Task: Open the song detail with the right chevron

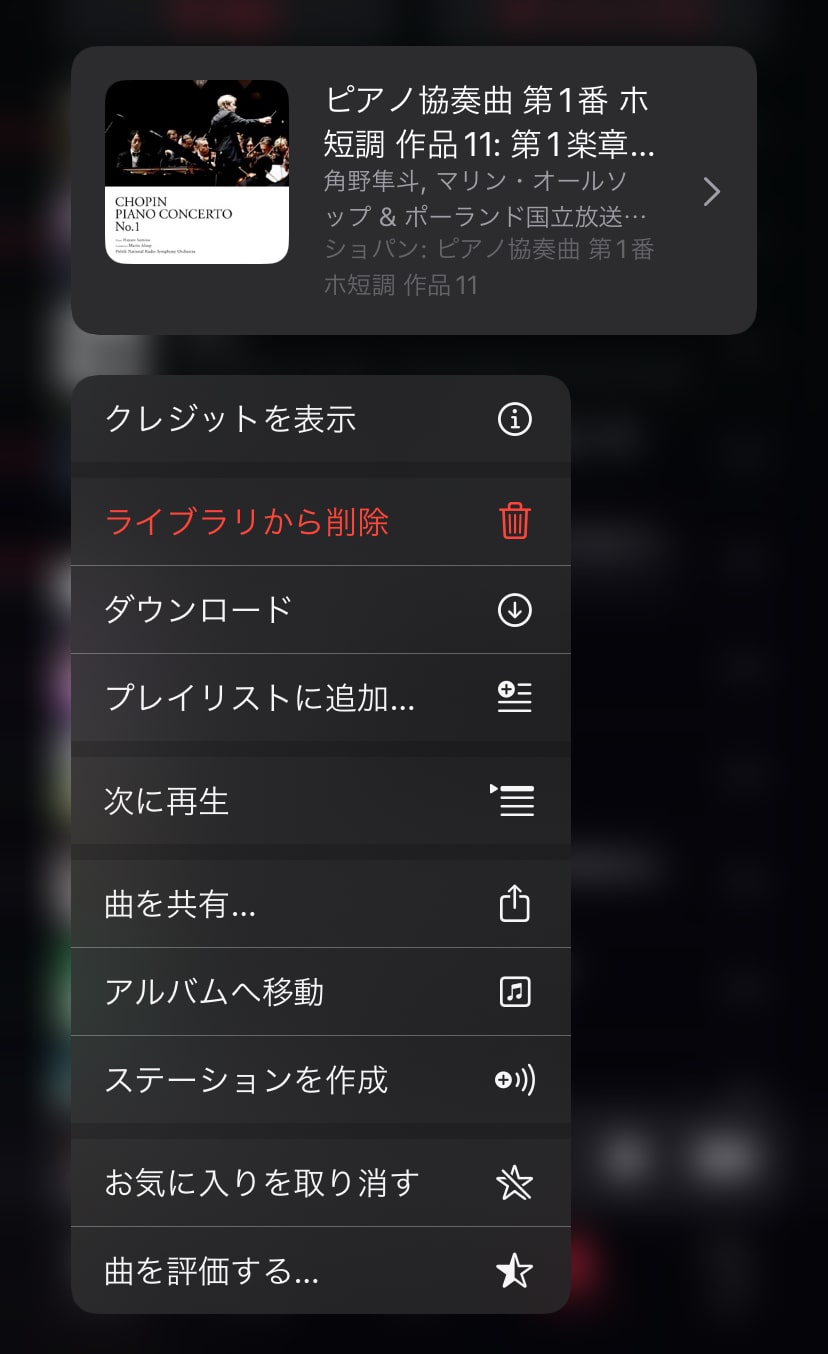Action: 712,191
